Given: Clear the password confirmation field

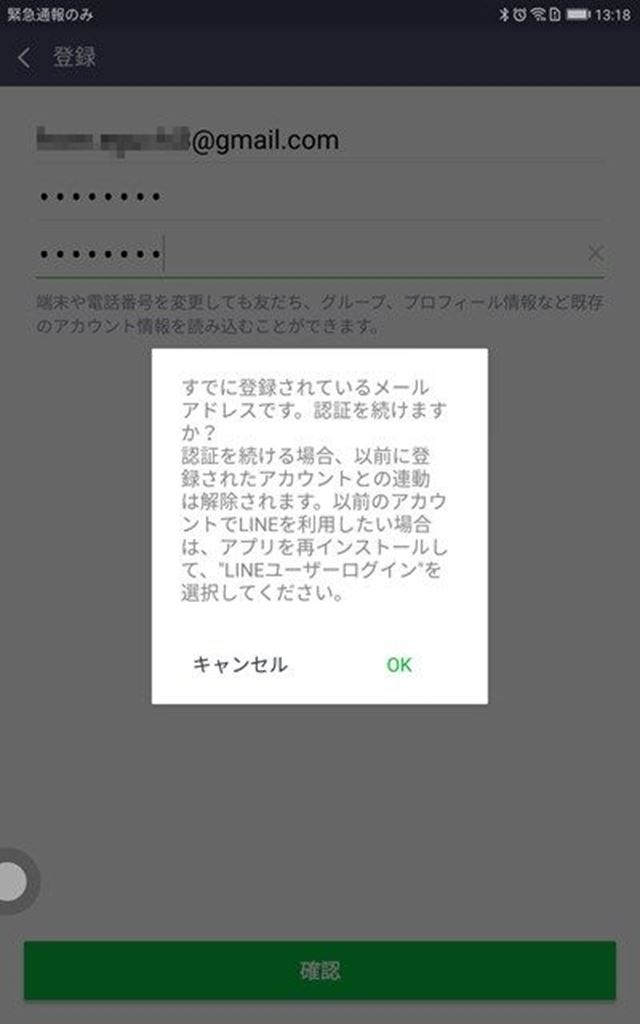Looking at the screenshot, I should pyautogui.click(x=595, y=254).
